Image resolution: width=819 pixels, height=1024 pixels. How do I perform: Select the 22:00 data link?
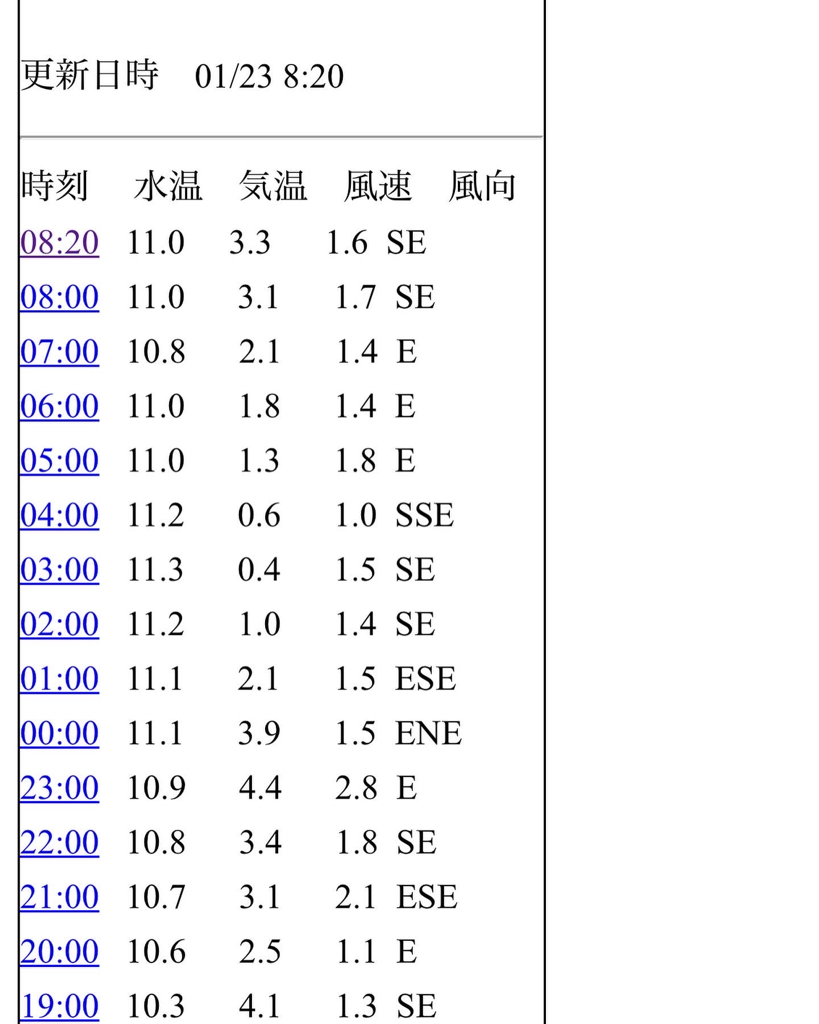pos(58,842)
